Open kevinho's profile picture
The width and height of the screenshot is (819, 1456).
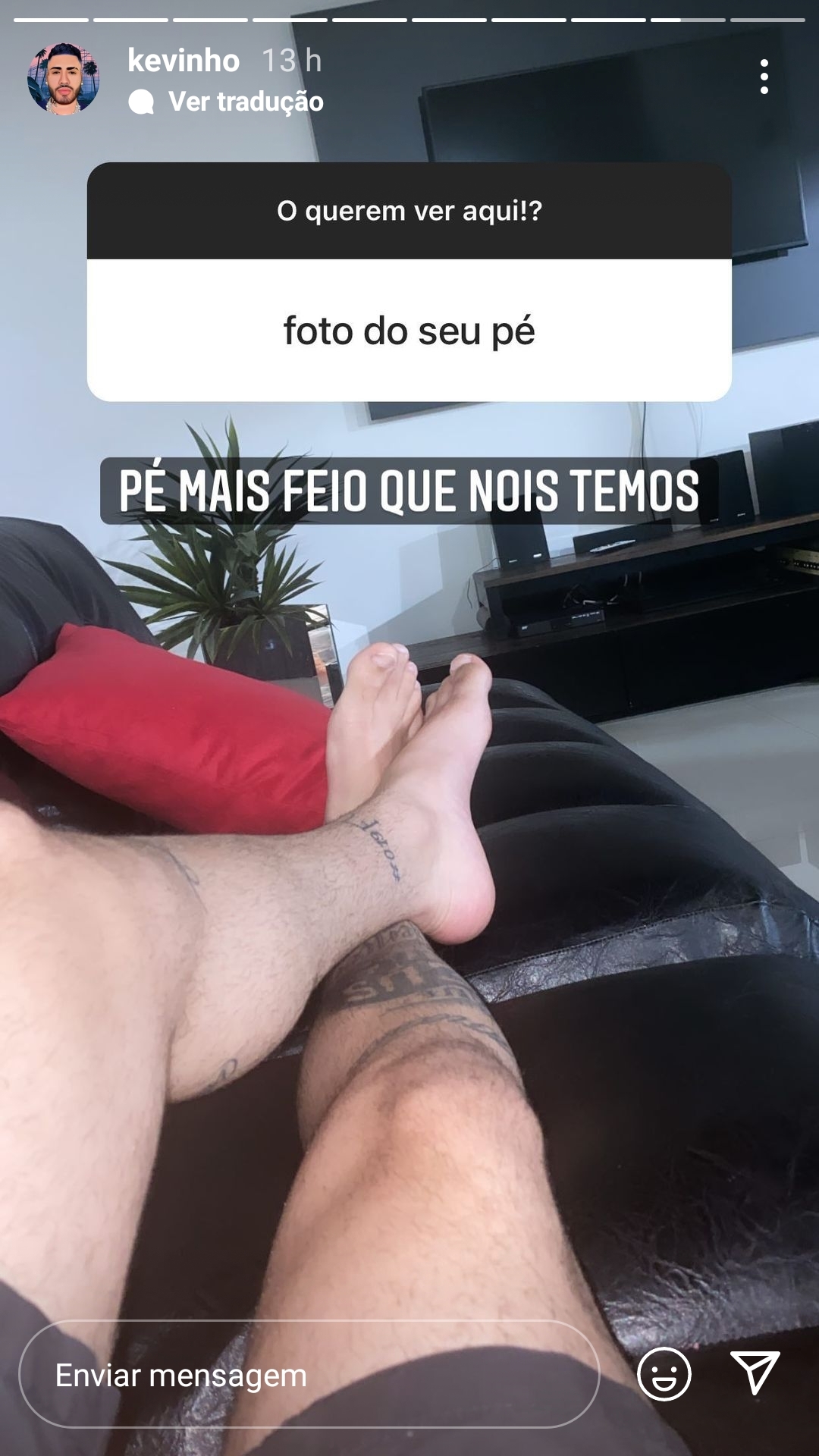(x=64, y=79)
